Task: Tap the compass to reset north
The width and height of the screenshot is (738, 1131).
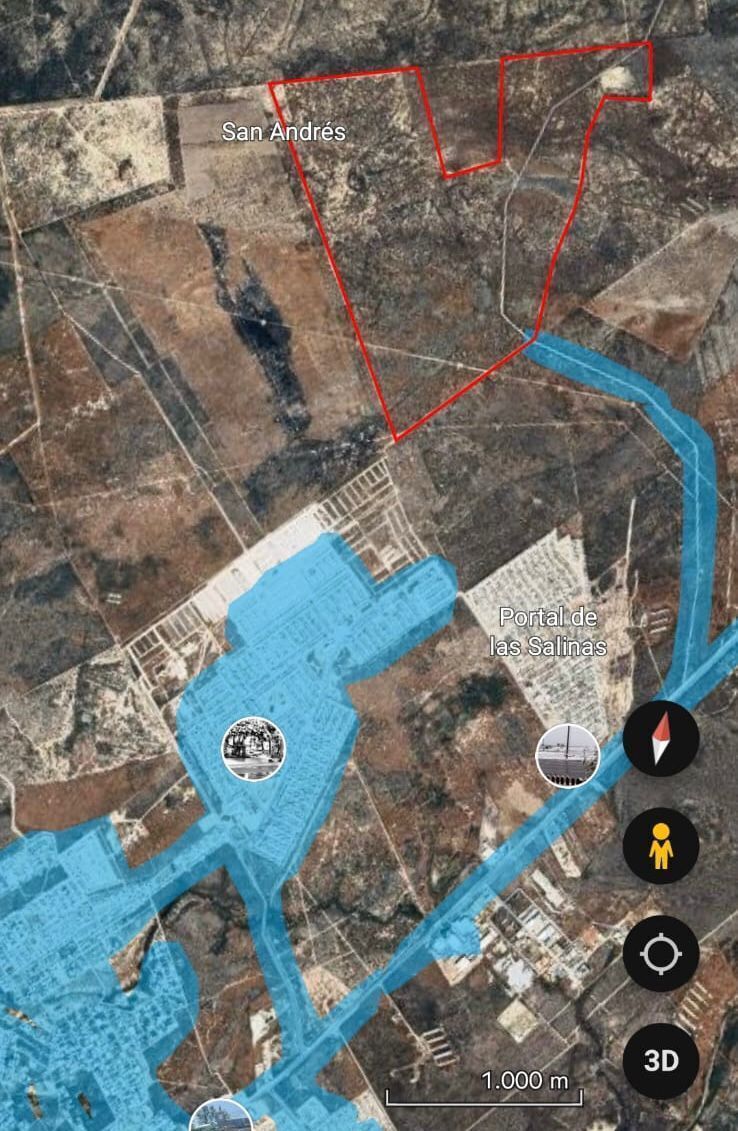Action: pos(660,741)
